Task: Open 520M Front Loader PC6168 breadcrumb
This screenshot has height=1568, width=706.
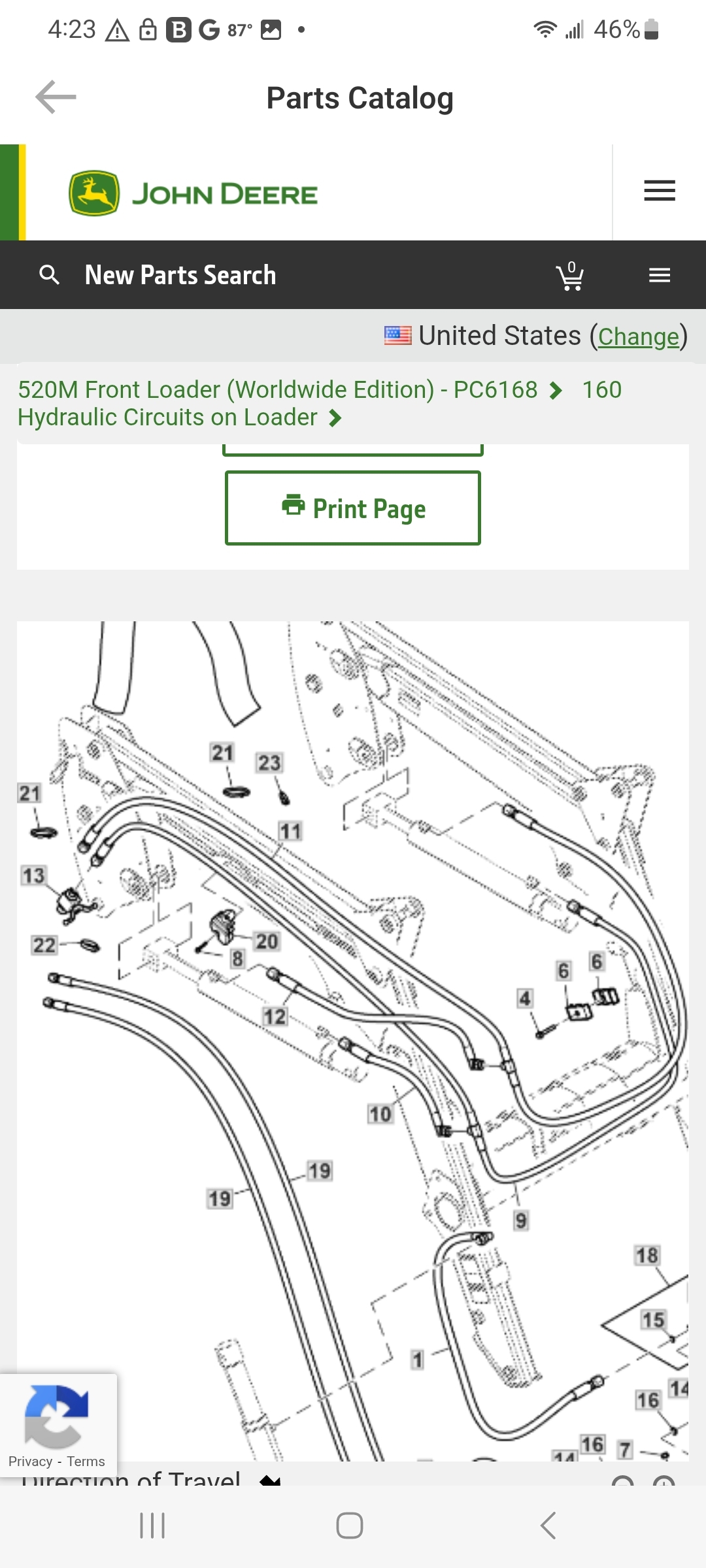Action: 277,390
